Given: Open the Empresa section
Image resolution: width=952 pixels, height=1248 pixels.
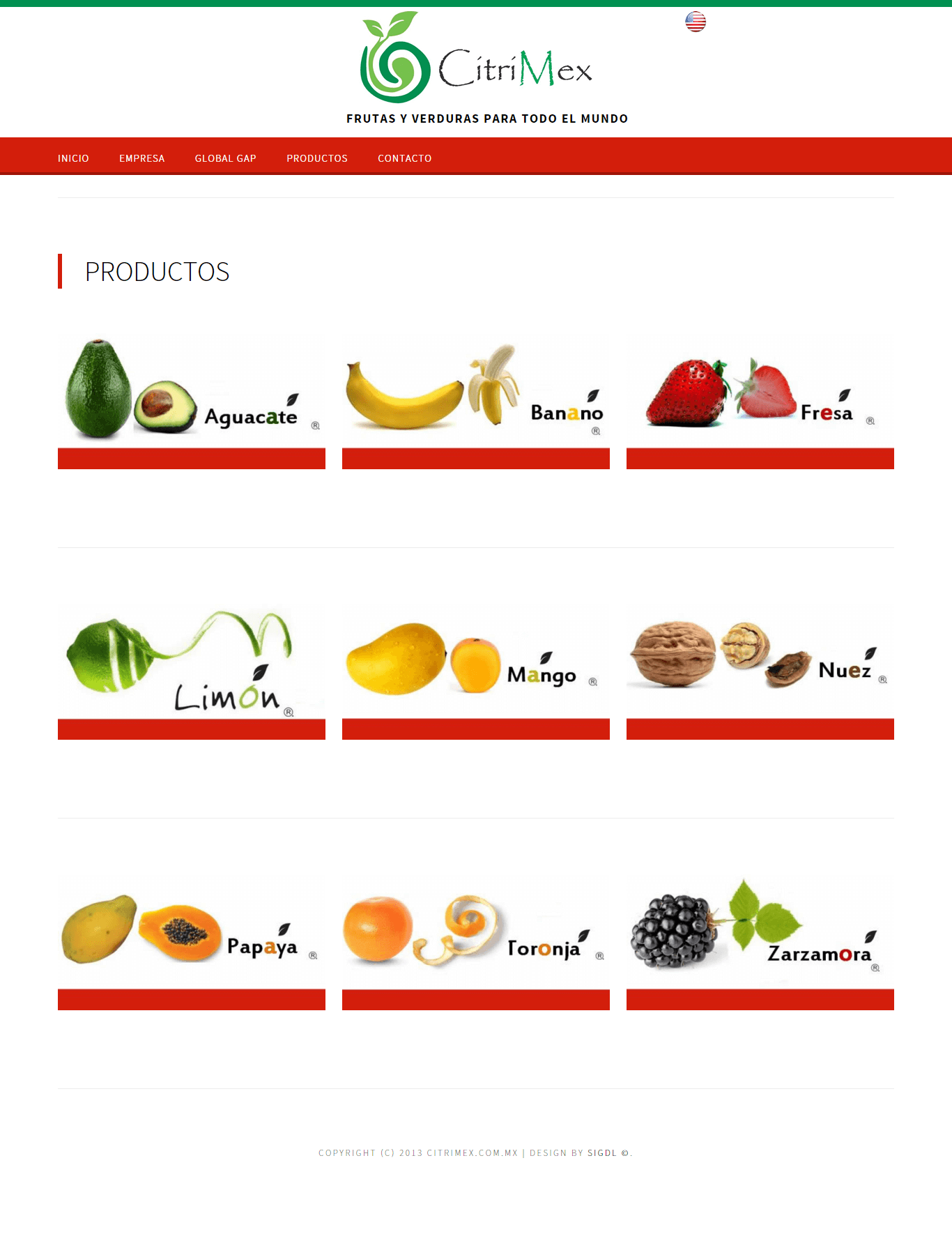Looking at the screenshot, I should (141, 158).
